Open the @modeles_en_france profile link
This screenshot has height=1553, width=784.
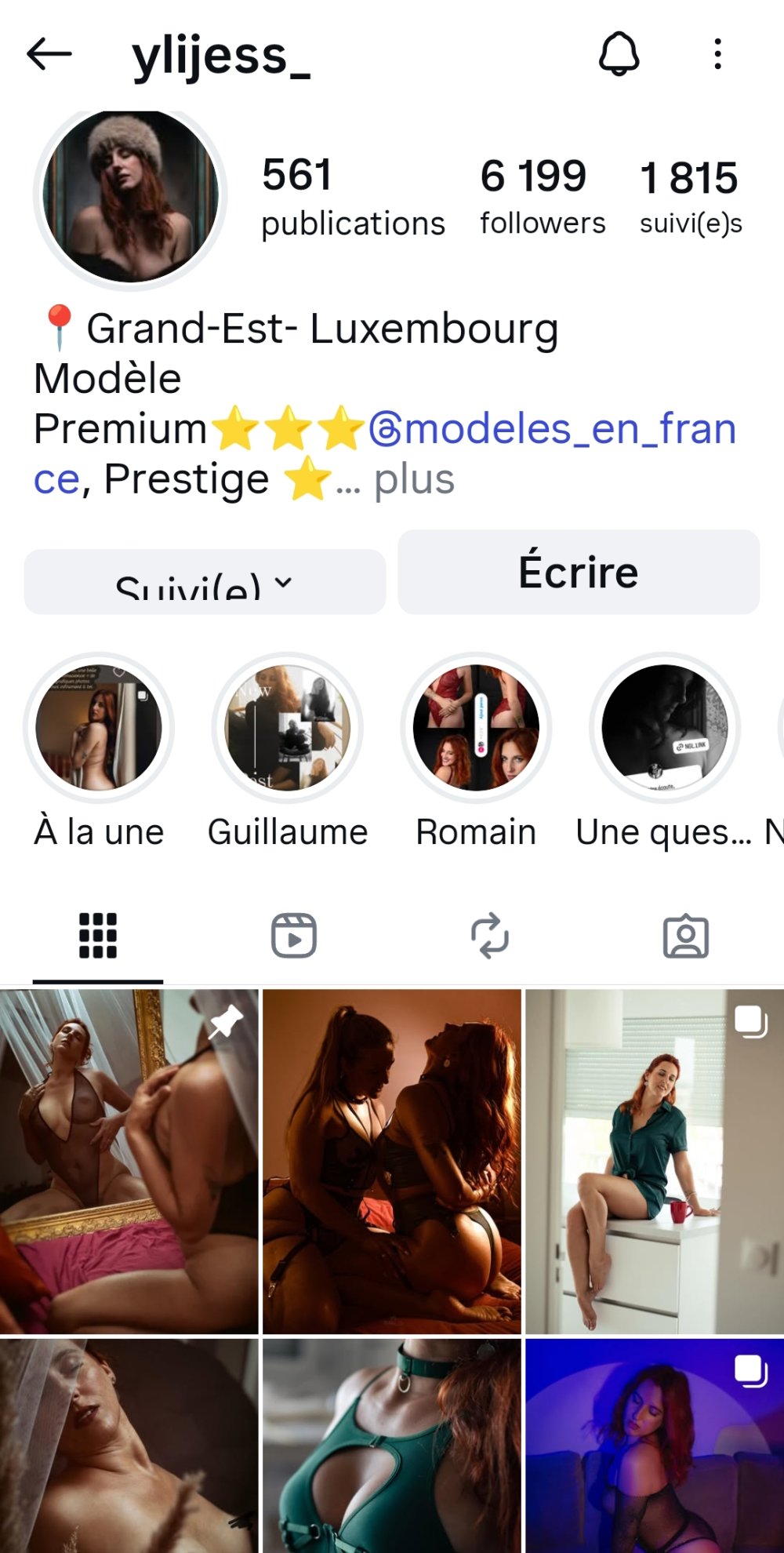549,427
